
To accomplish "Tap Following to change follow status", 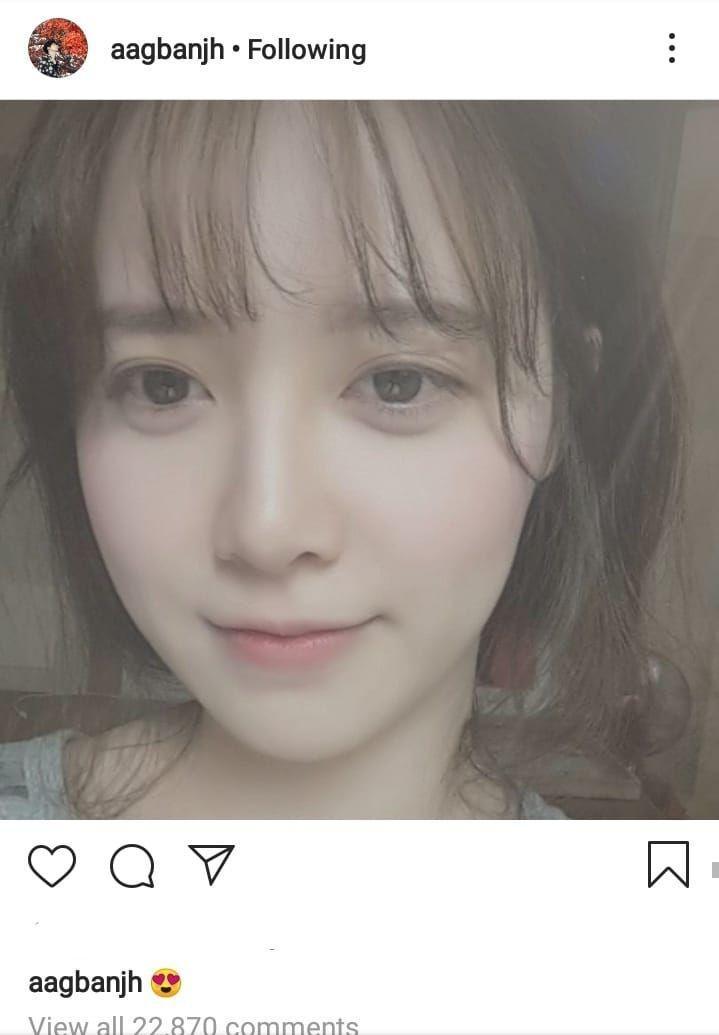I will [x=307, y=49].
